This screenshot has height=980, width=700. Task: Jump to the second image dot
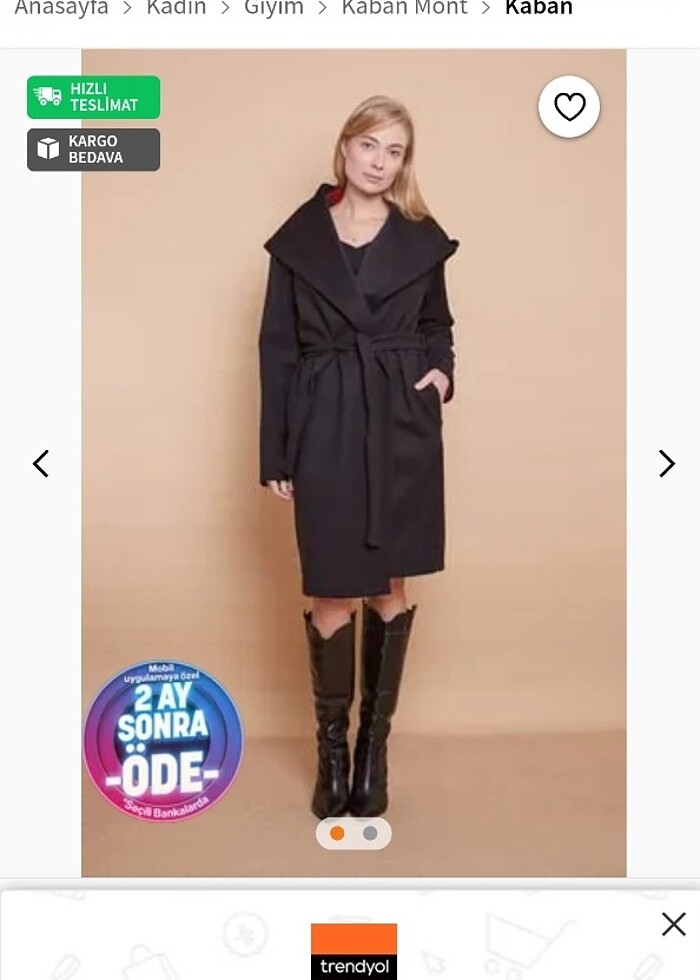[x=370, y=833]
